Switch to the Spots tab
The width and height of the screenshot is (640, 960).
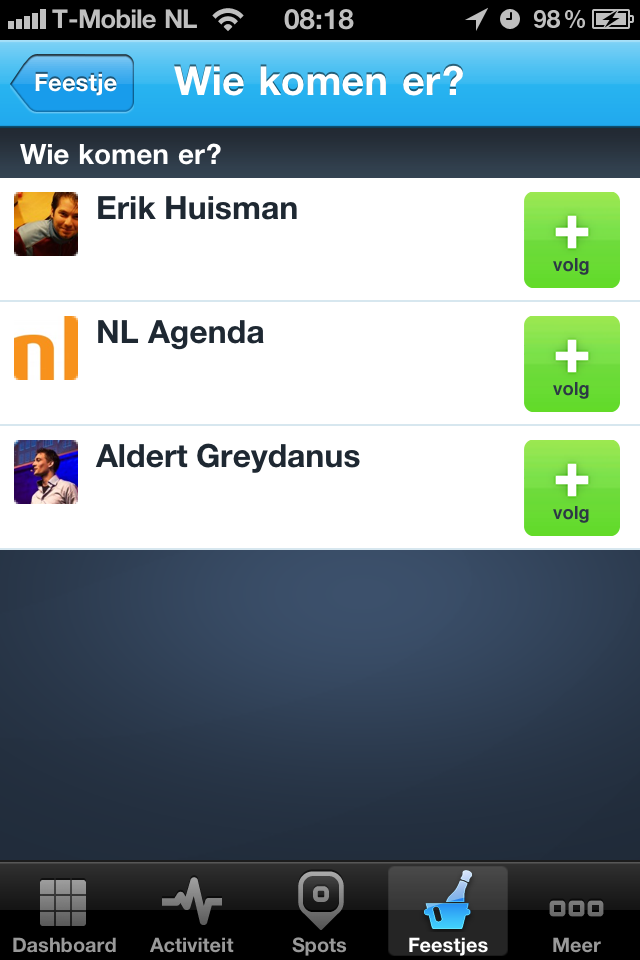tap(320, 914)
